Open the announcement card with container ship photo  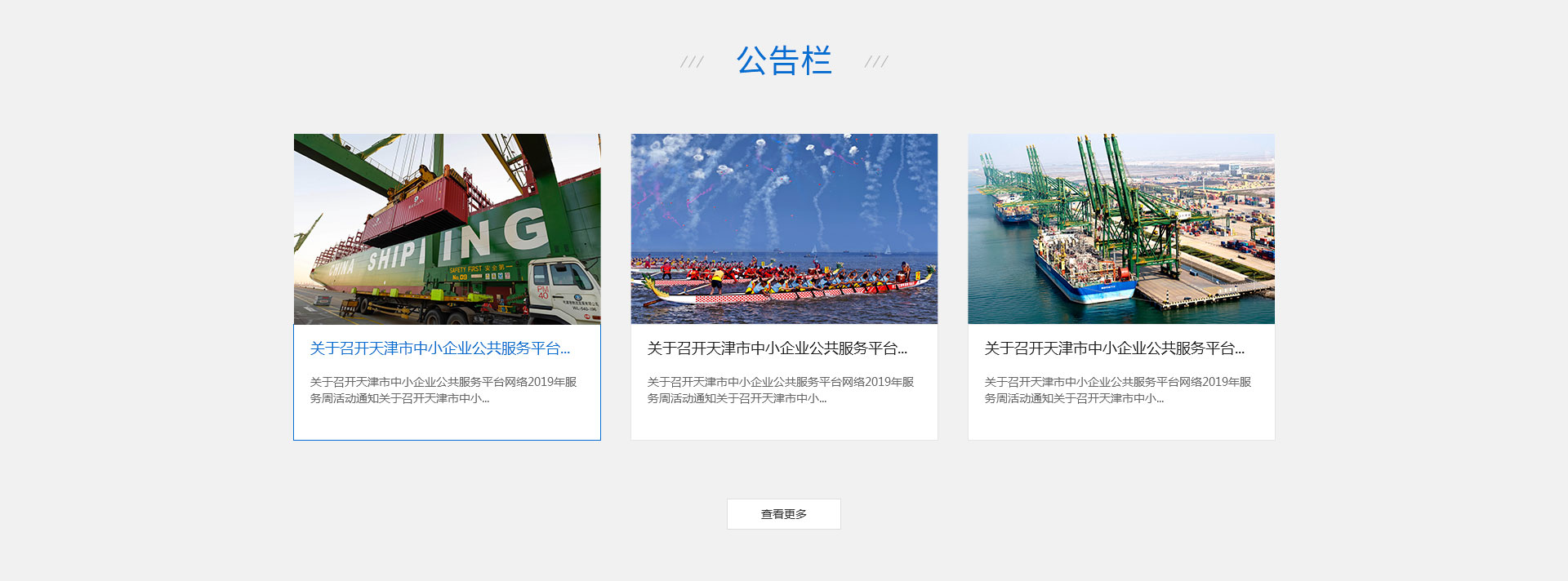click(447, 286)
